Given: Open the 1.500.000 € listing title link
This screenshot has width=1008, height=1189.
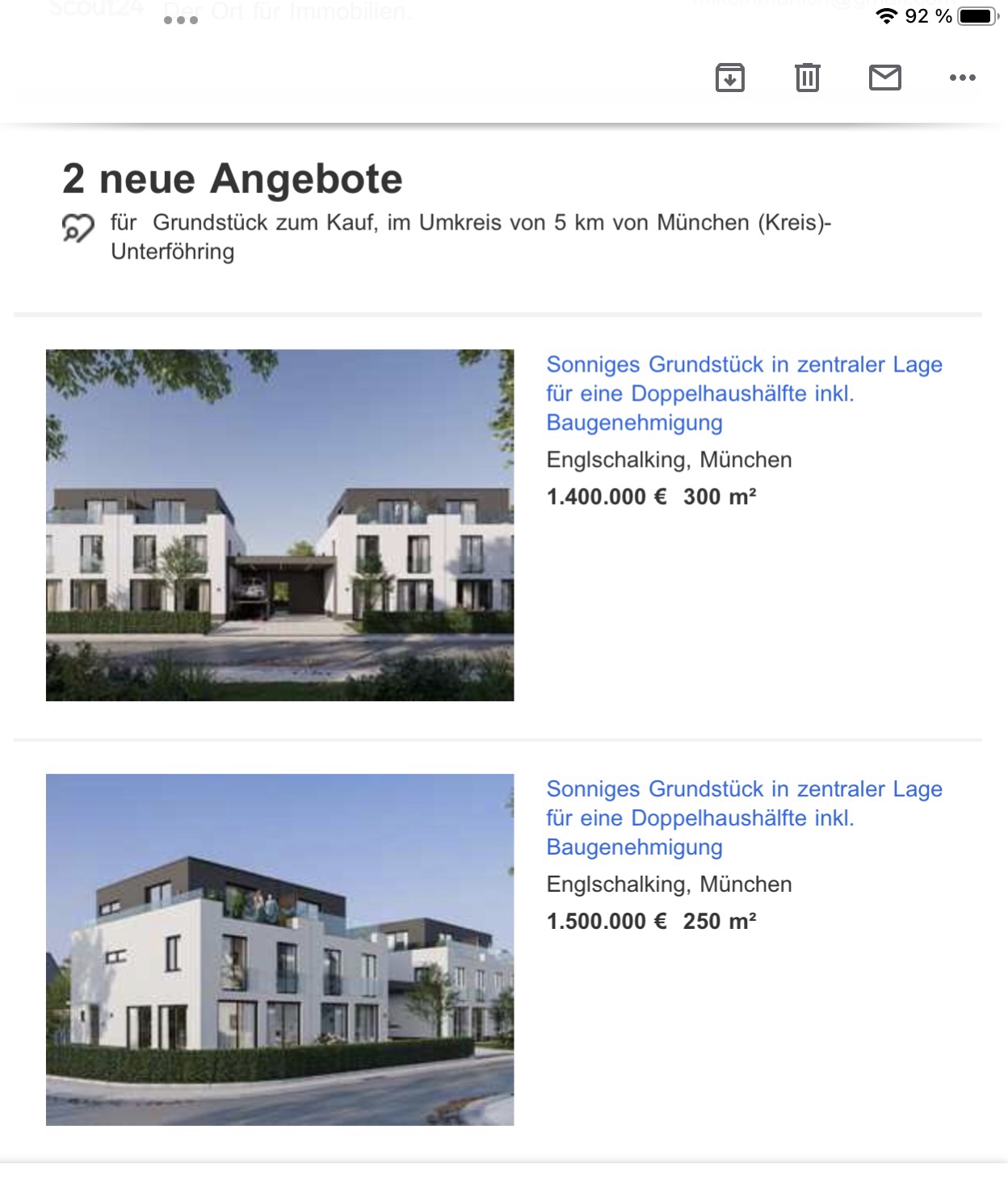Looking at the screenshot, I should coord(743,817).
